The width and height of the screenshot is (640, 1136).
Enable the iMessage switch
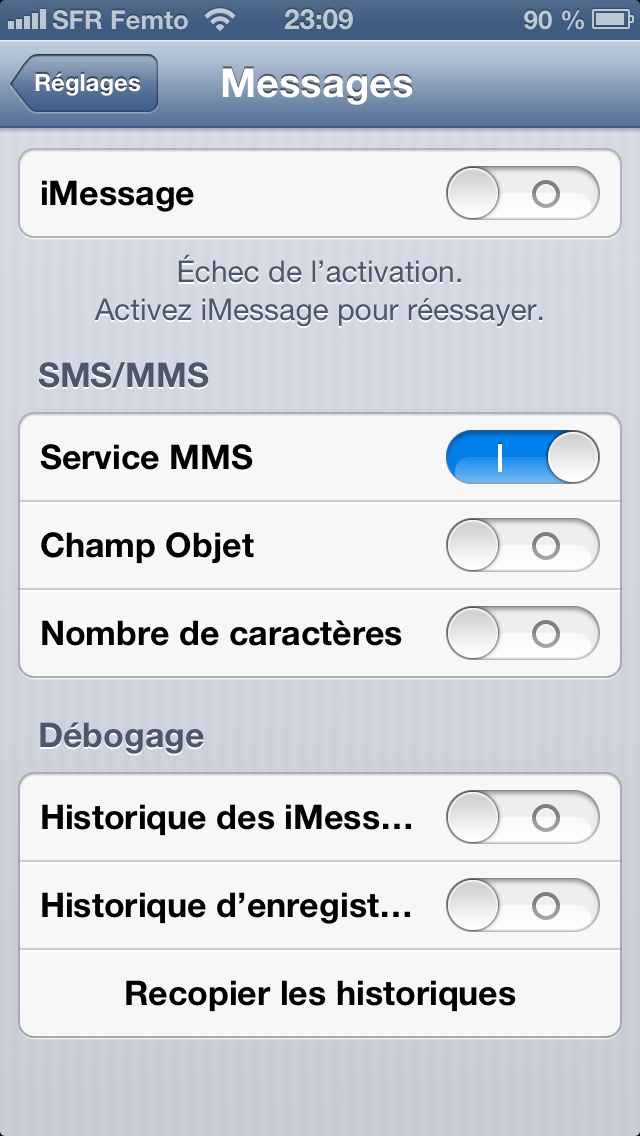point(522,194)
